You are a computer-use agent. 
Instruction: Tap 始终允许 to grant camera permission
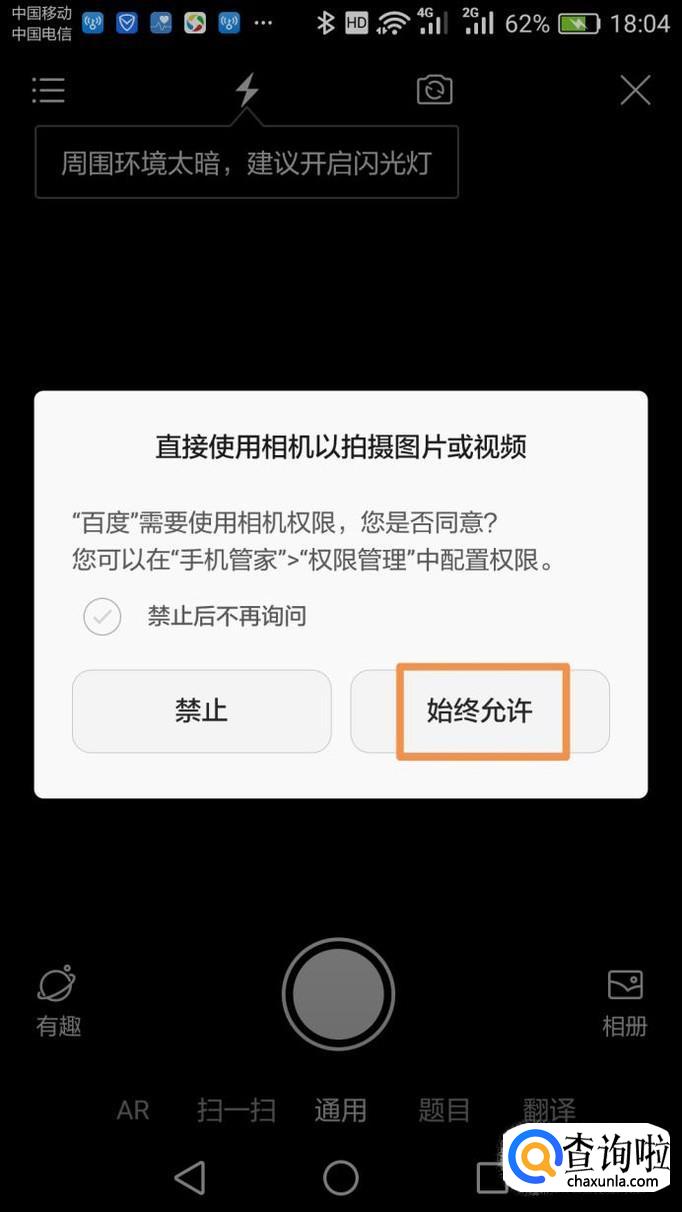click(x=480, y=711)
